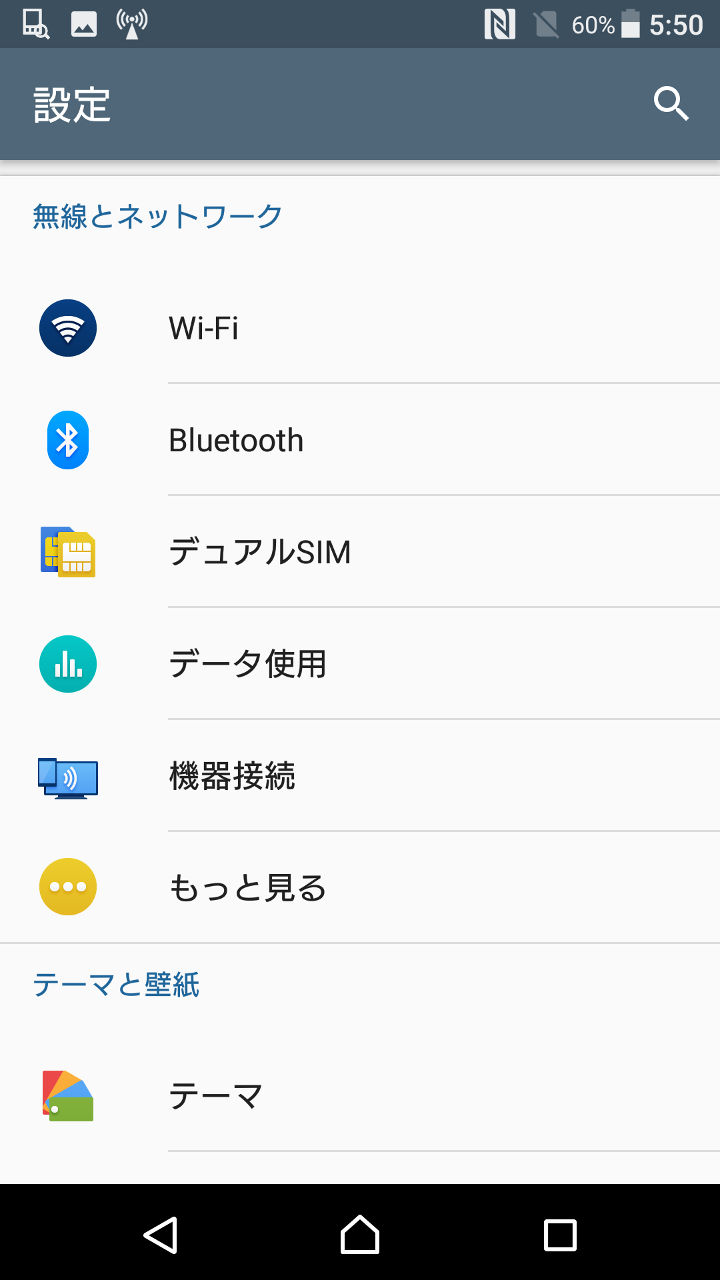Go to the home screen
Screen dimensions: 720x1280
pyautogui.click(x=360, y=1235)
